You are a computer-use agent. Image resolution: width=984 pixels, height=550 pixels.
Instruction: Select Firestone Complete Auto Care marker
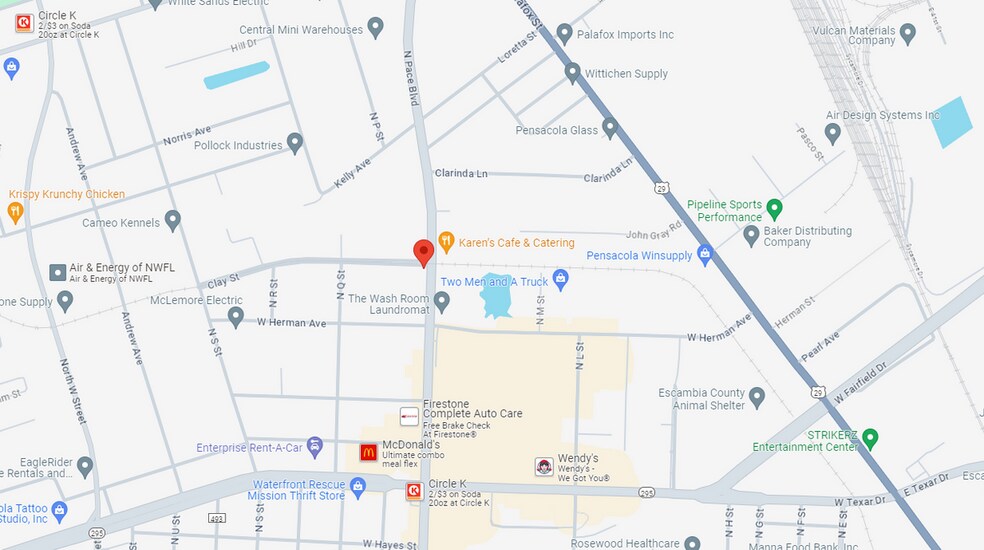tap(409, 416)
